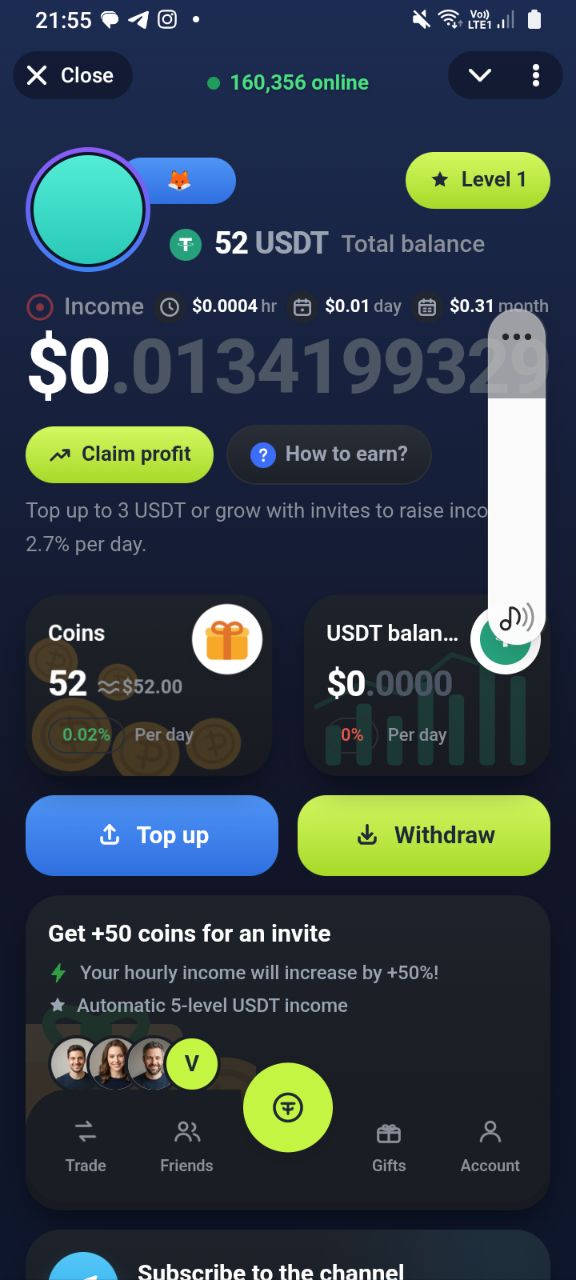Collapse the app with the down chevron

coord(480,75)
